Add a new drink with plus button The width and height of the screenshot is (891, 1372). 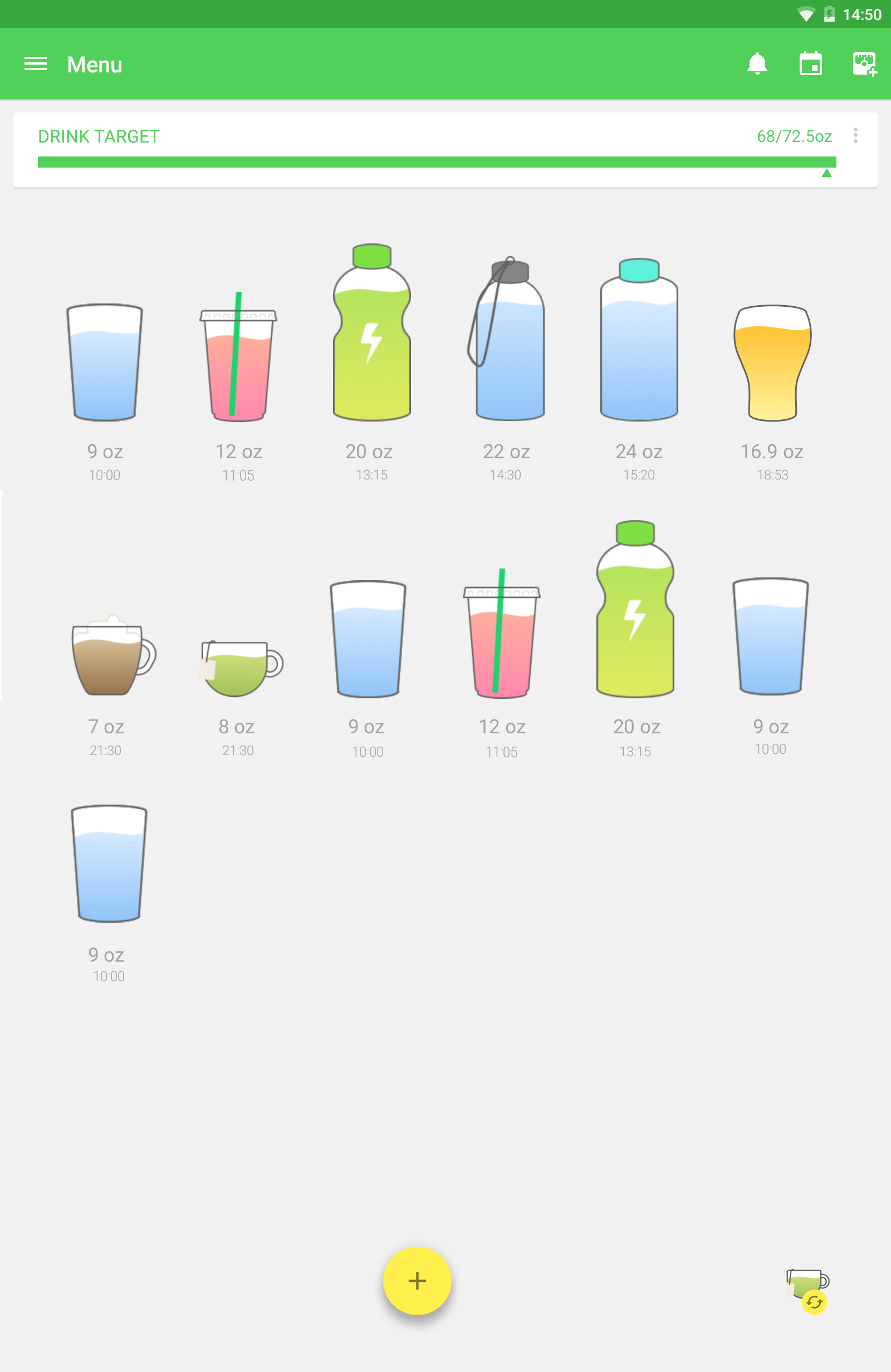click(417, 1280)
